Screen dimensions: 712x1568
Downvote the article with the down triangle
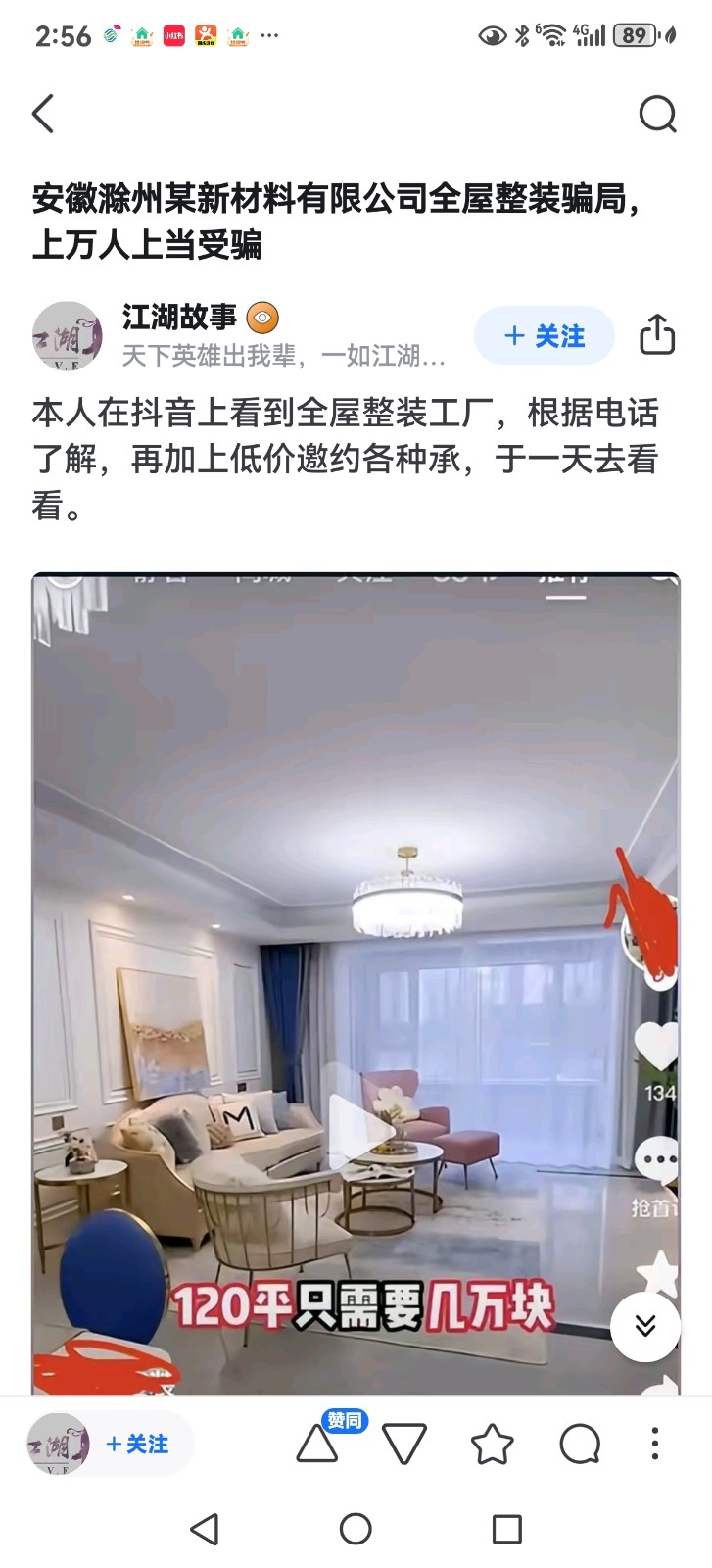coord(403,1445)
